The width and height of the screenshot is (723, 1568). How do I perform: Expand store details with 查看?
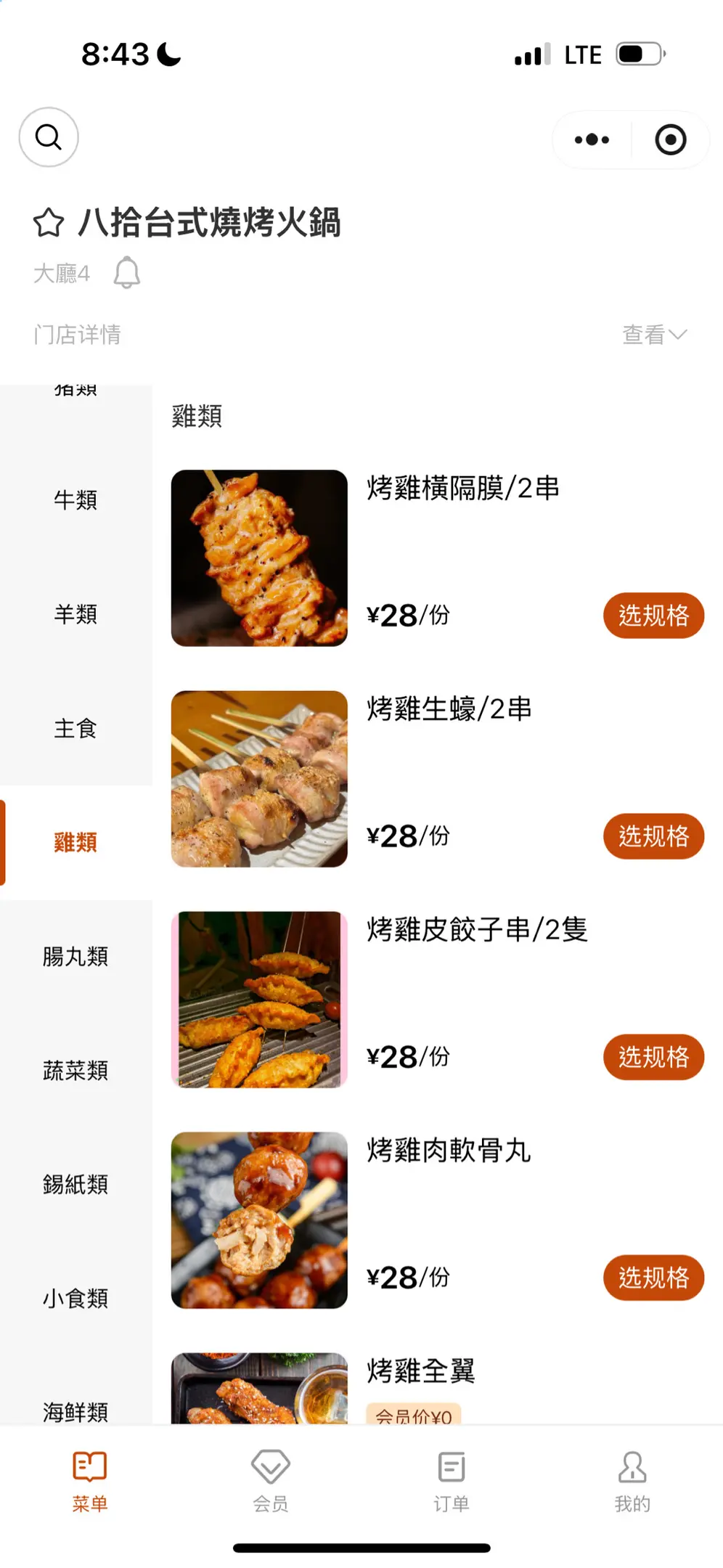654,335
